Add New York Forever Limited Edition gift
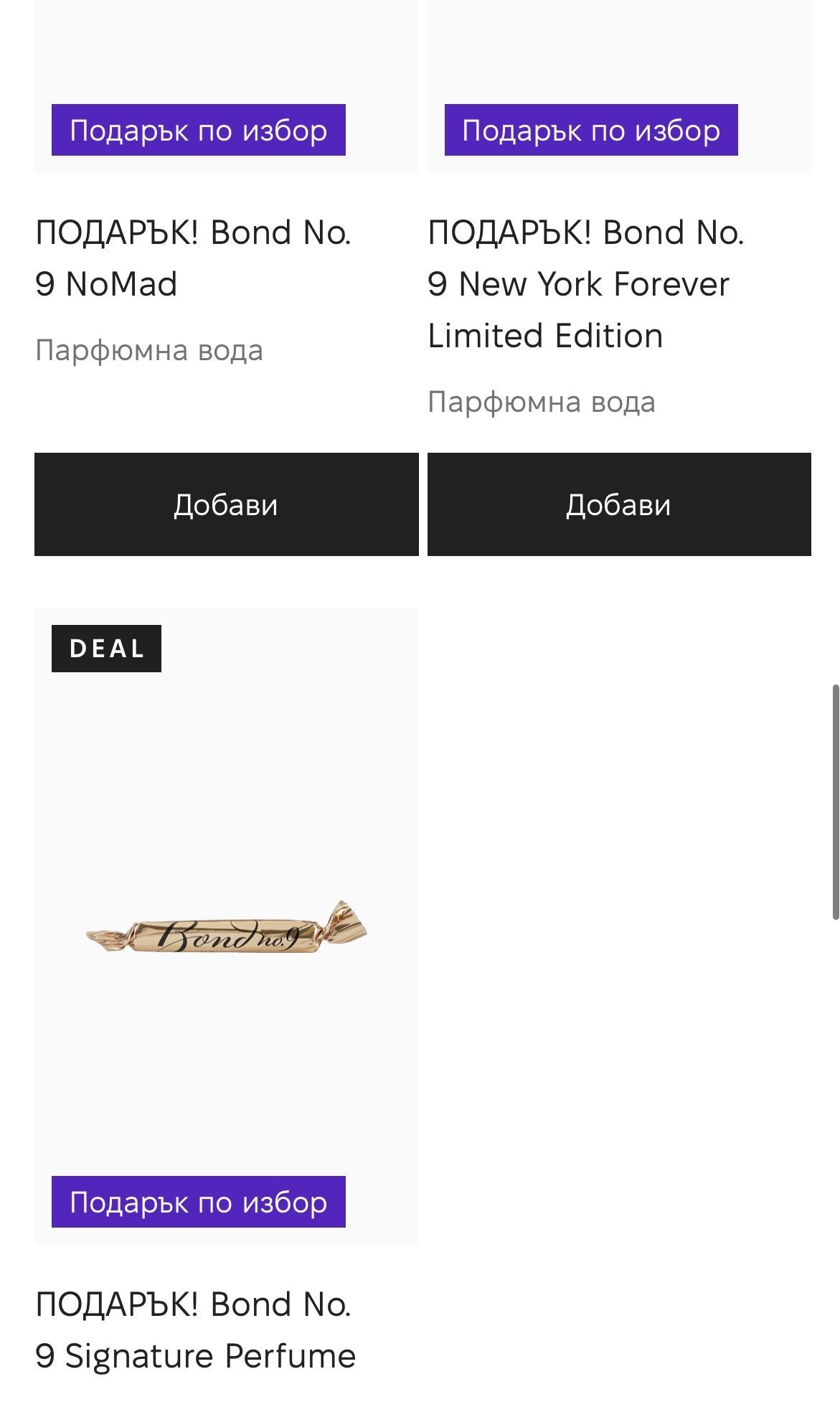The image size is (840, 1407). 619,504
